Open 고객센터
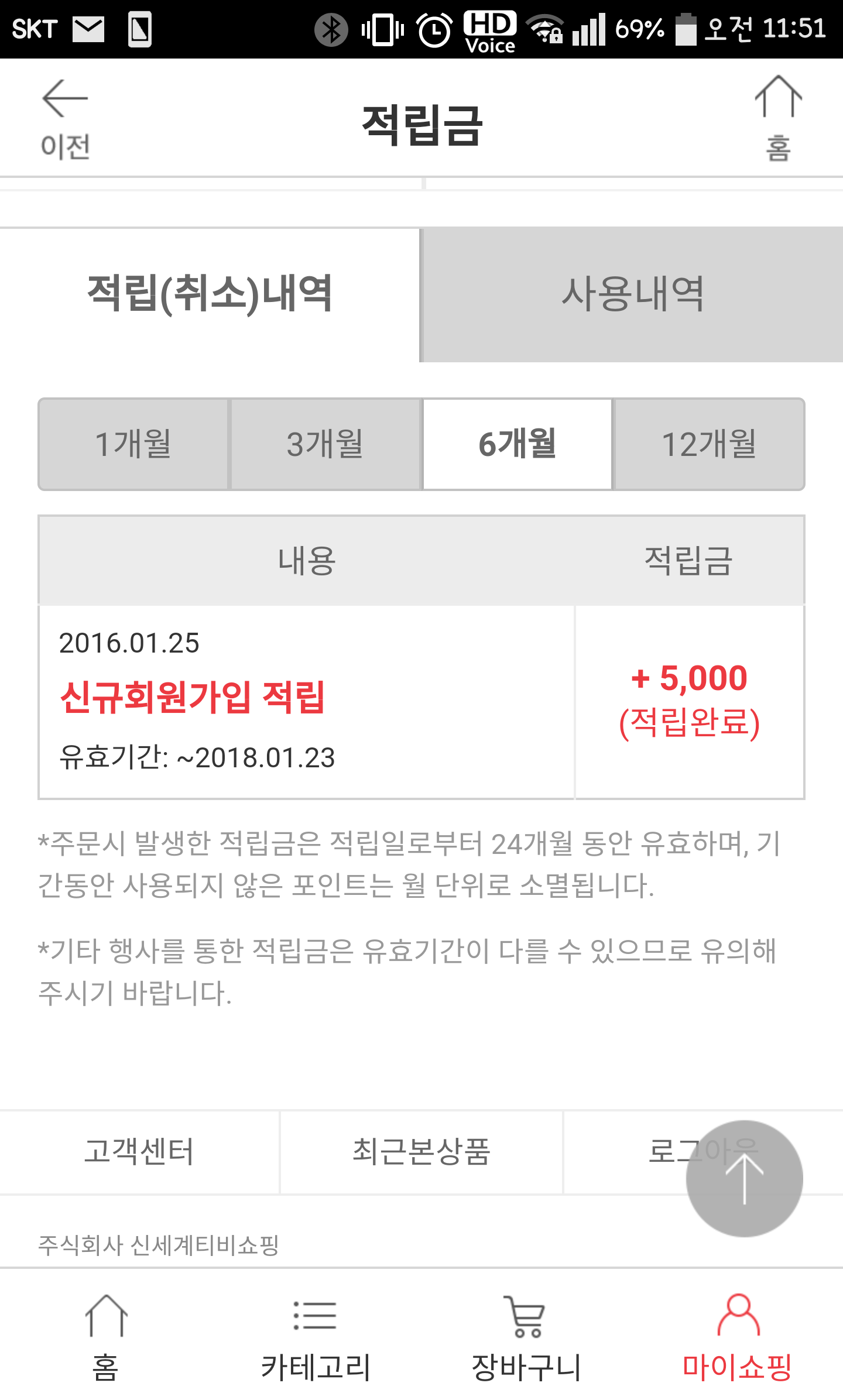The height and width of the screenshot is (1400, 843). tap(139, 1152)
